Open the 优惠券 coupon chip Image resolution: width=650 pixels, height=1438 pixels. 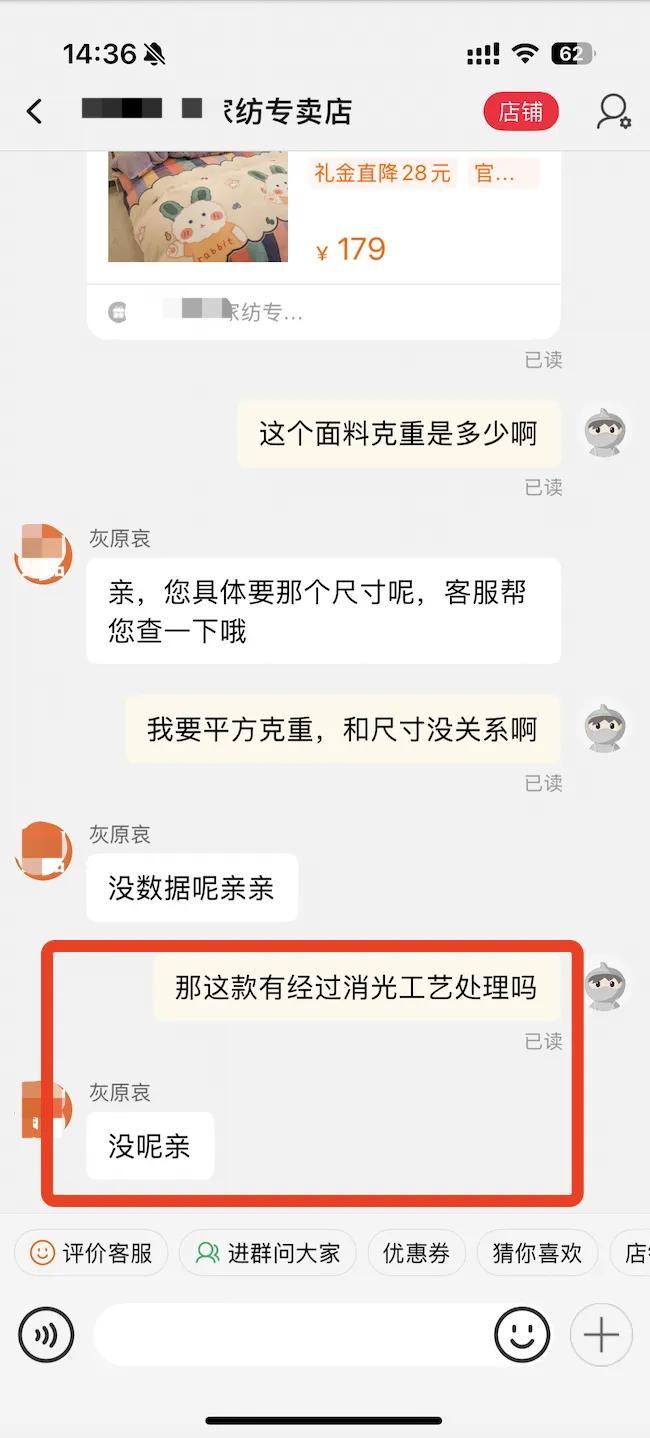click(x=416, y=1253)
